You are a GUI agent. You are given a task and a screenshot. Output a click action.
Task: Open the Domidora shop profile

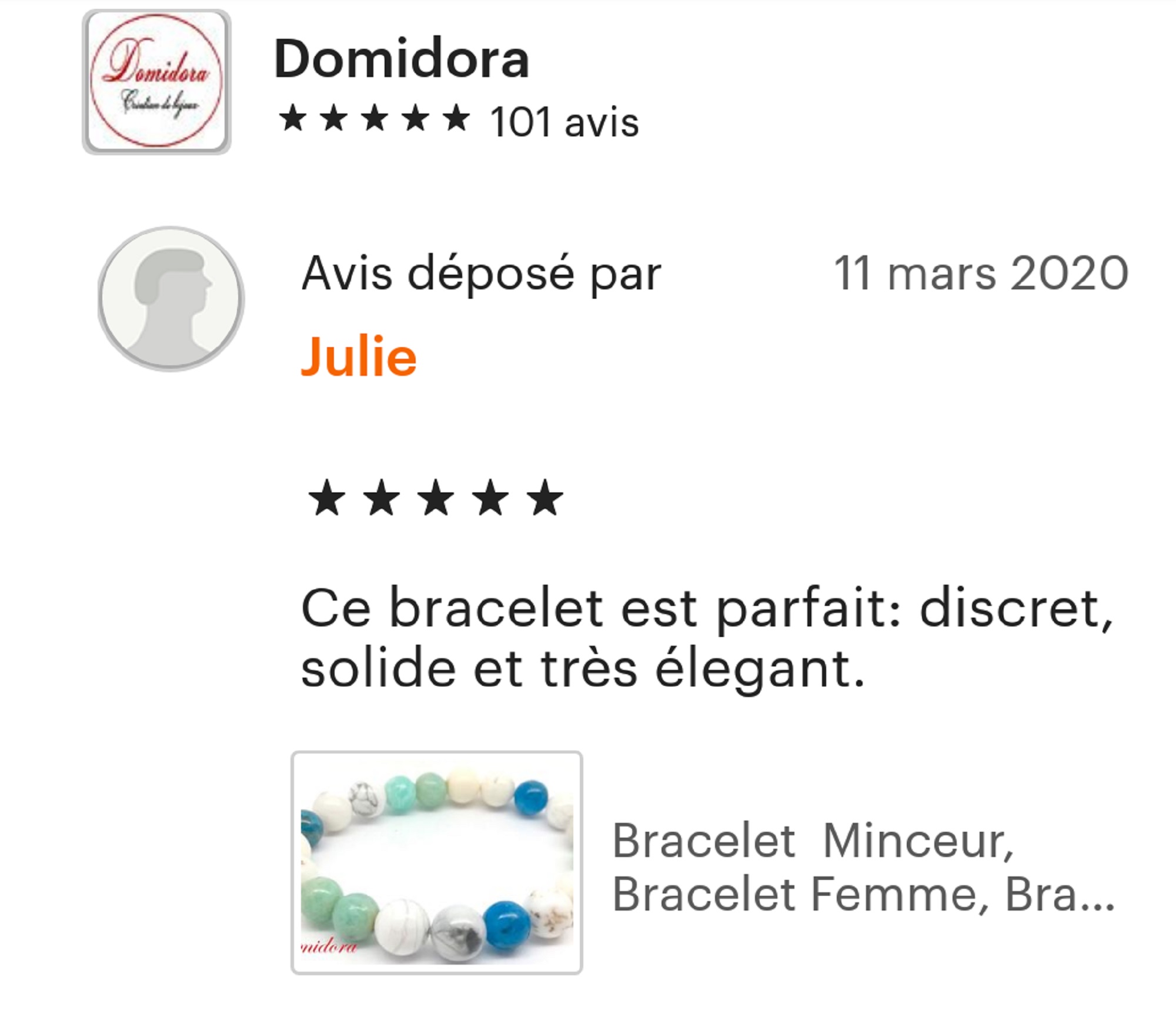pyautogui.click(x=401, y=59)
